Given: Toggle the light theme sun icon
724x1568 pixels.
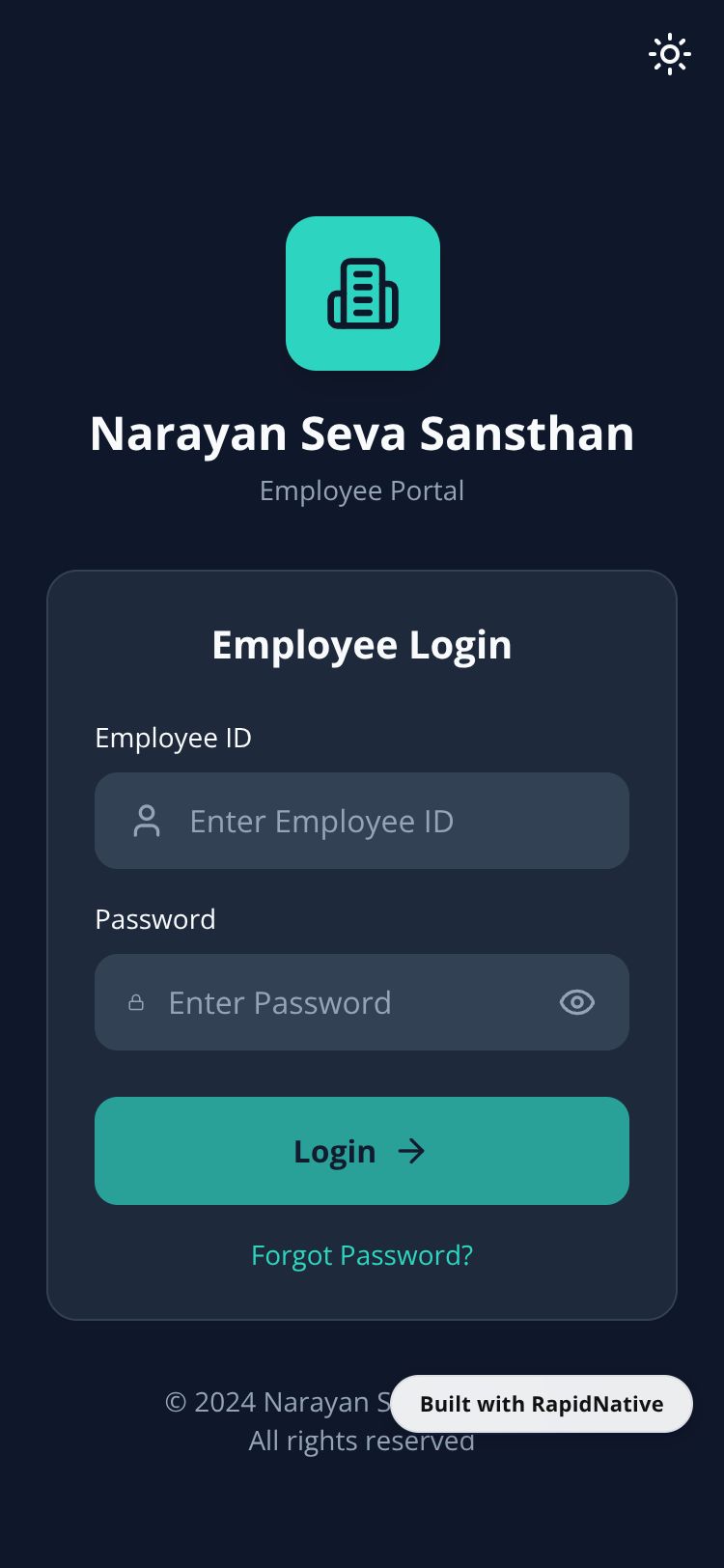Looking at the screenshot, I should tap(669, 54).
